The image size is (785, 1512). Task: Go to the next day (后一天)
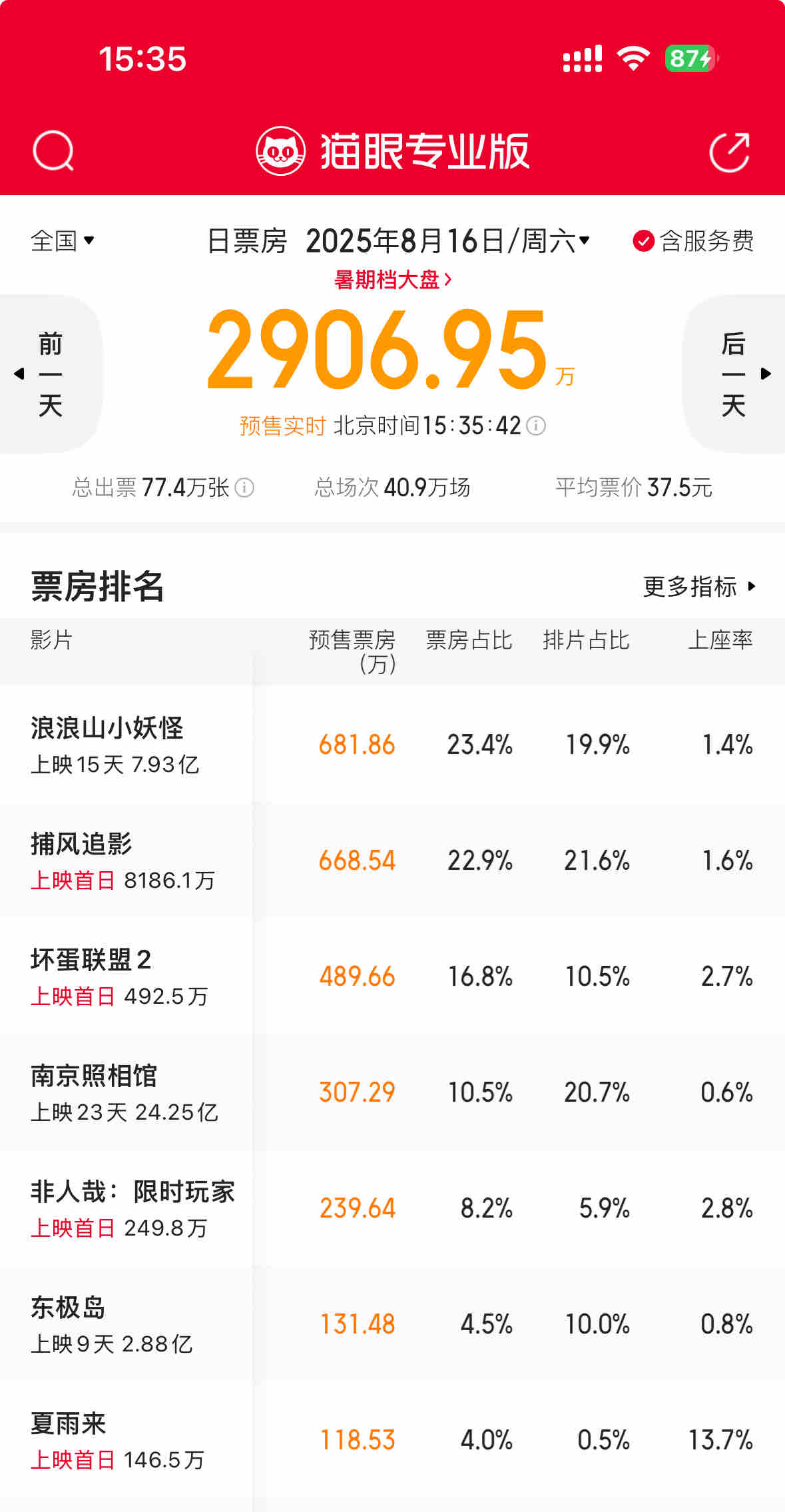click(x=736, y=374)
